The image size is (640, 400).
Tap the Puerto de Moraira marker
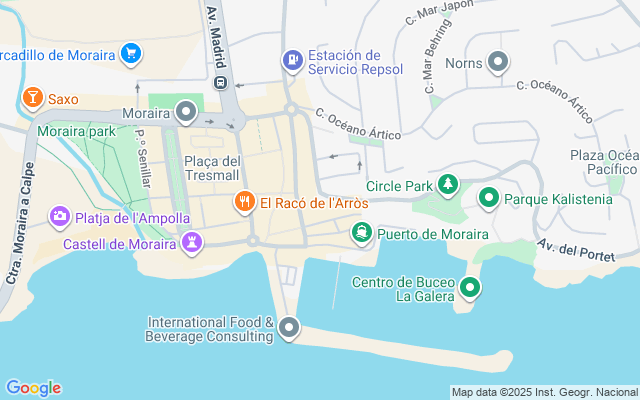(x=362, y=233)
